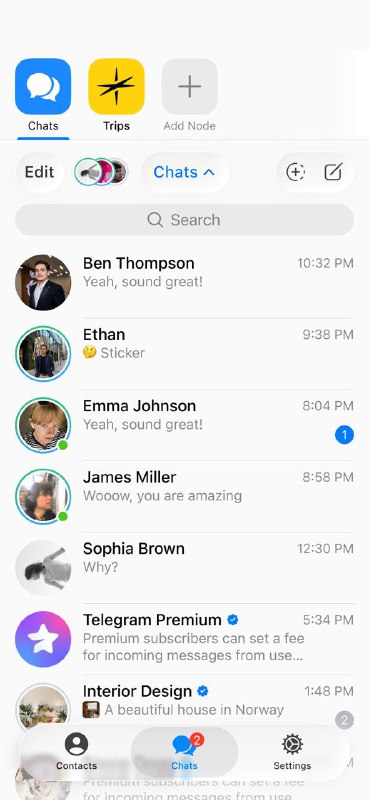Tap the Add Node button
This screenshot has height=800, width=369.
tap(189, 95)
